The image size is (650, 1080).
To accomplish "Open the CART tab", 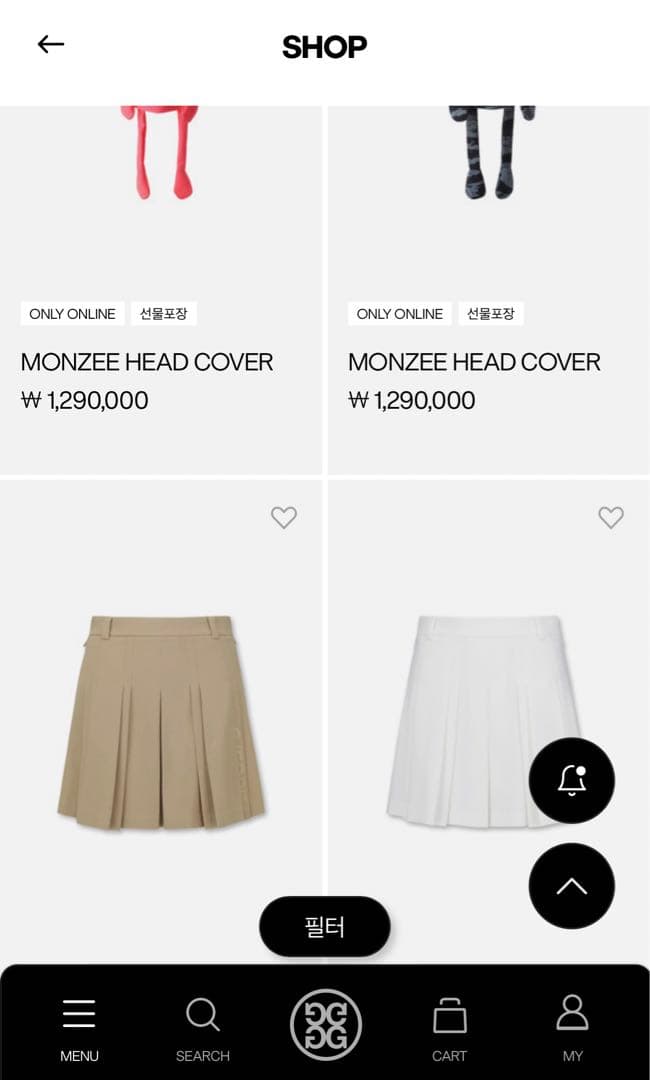I will [x=449, y=1027].
